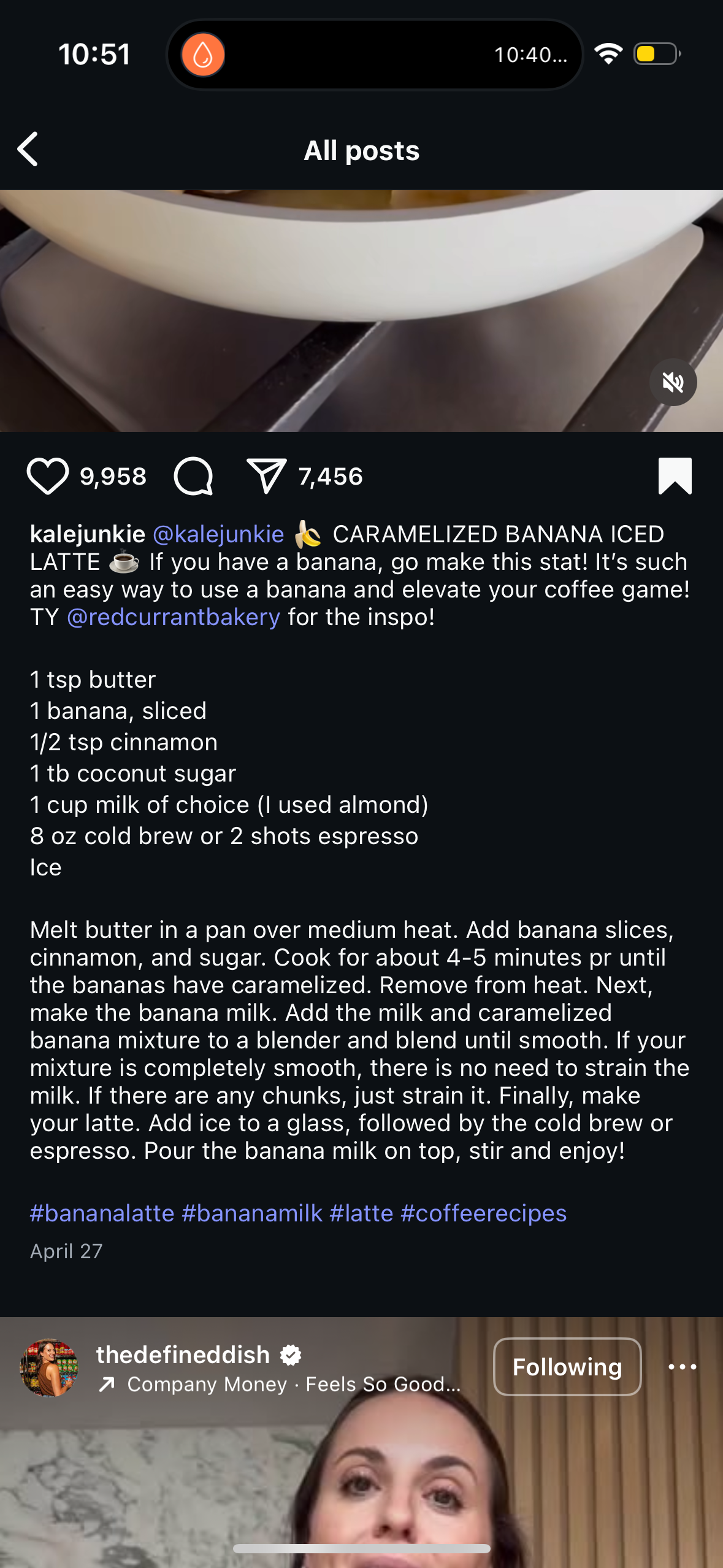Open comments on kalejunkie's post
Screen dimensions: 723x1568
[194, 476]
